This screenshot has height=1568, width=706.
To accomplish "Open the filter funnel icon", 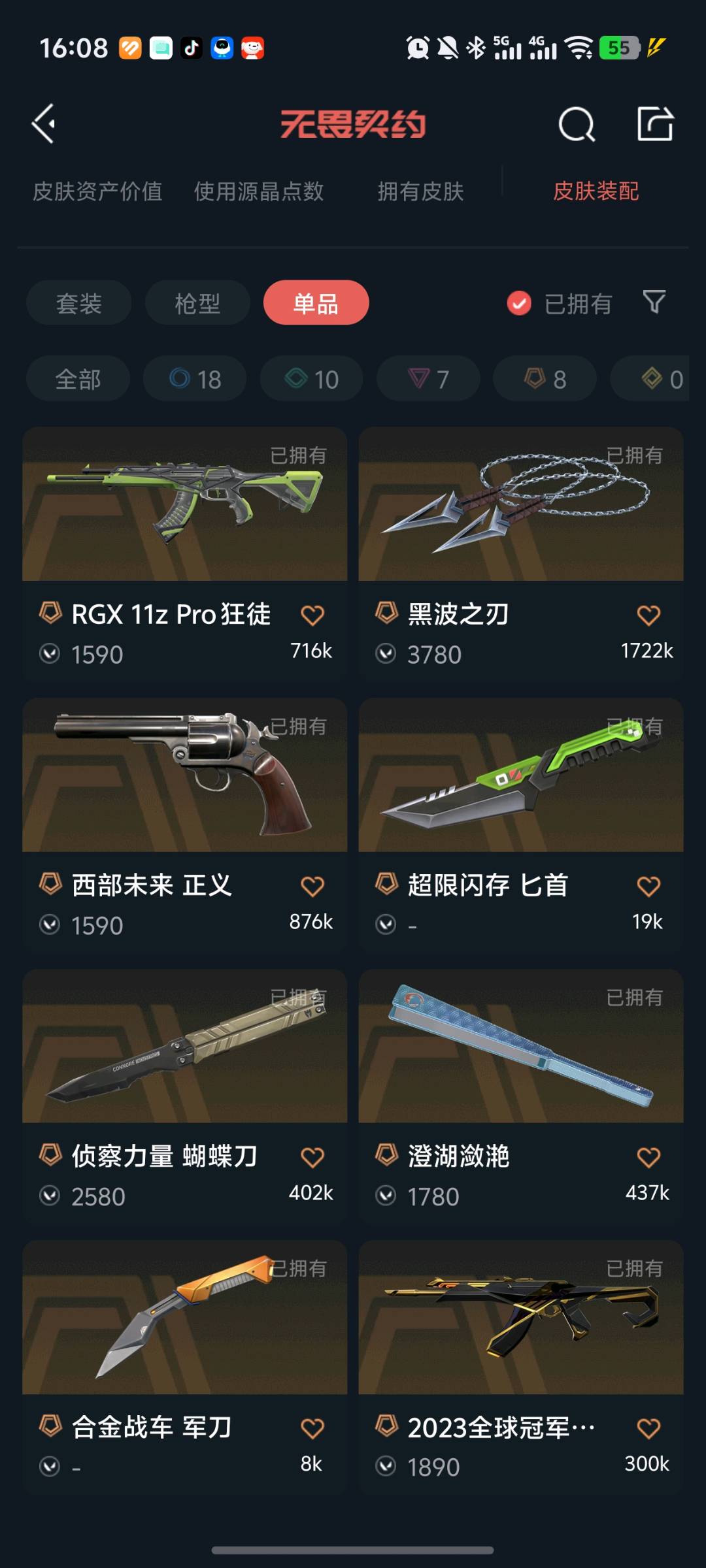I will tap(654, 302).
